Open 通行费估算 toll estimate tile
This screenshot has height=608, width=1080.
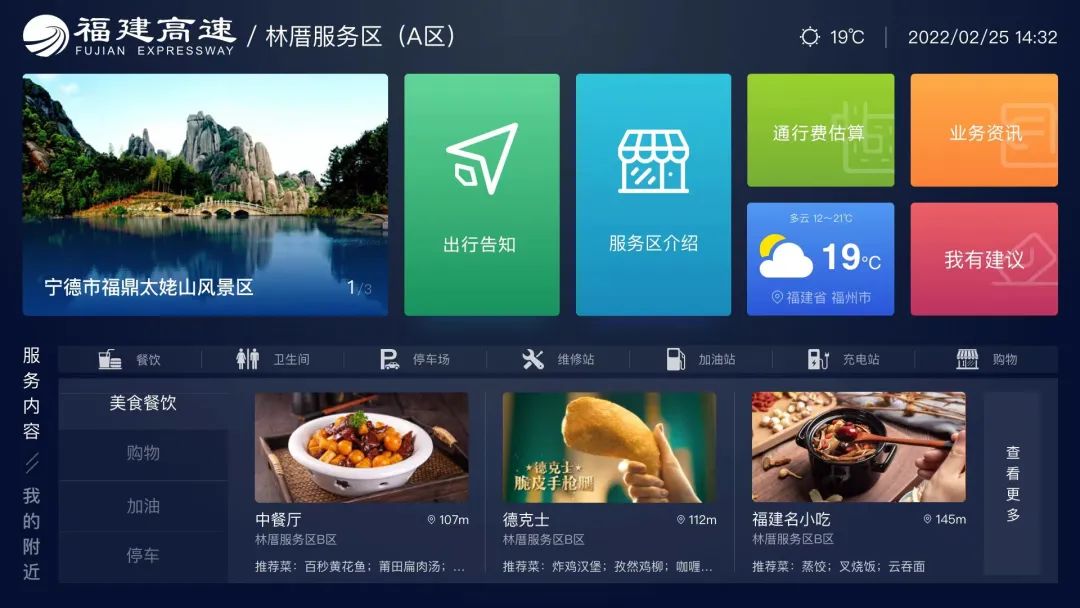click(820, 131)
